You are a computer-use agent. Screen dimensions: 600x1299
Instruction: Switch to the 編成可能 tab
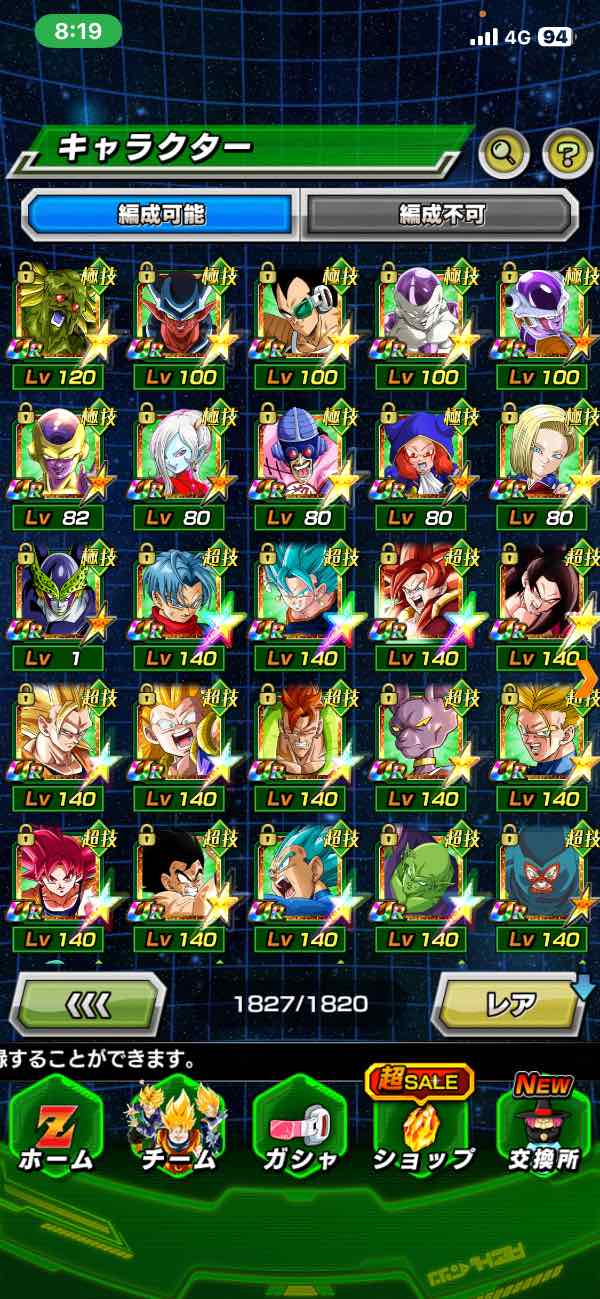click(x=159, y=214)
